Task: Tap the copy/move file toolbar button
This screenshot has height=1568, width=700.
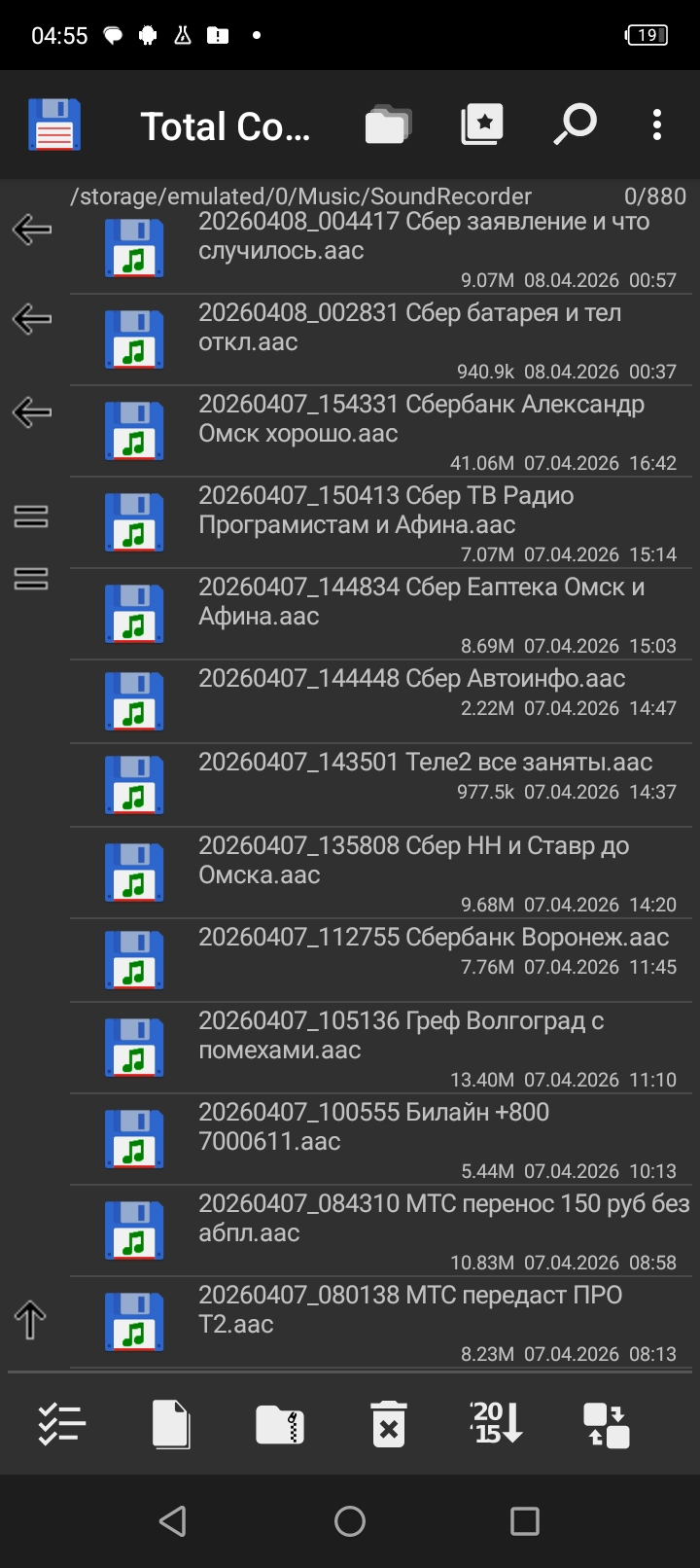Action: coord(171,1425)
